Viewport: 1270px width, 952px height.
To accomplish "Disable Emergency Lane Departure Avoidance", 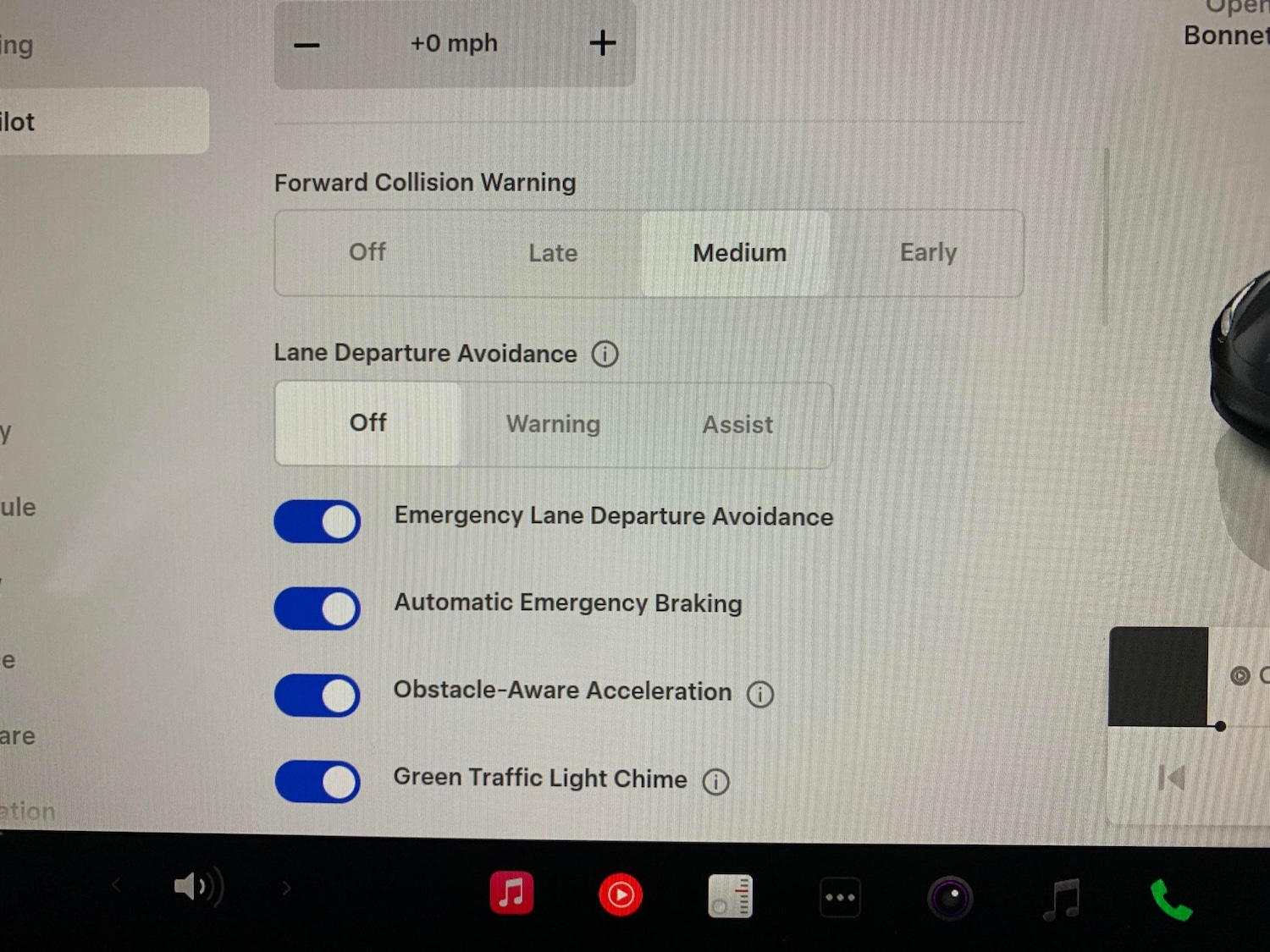I will (317, 521).
